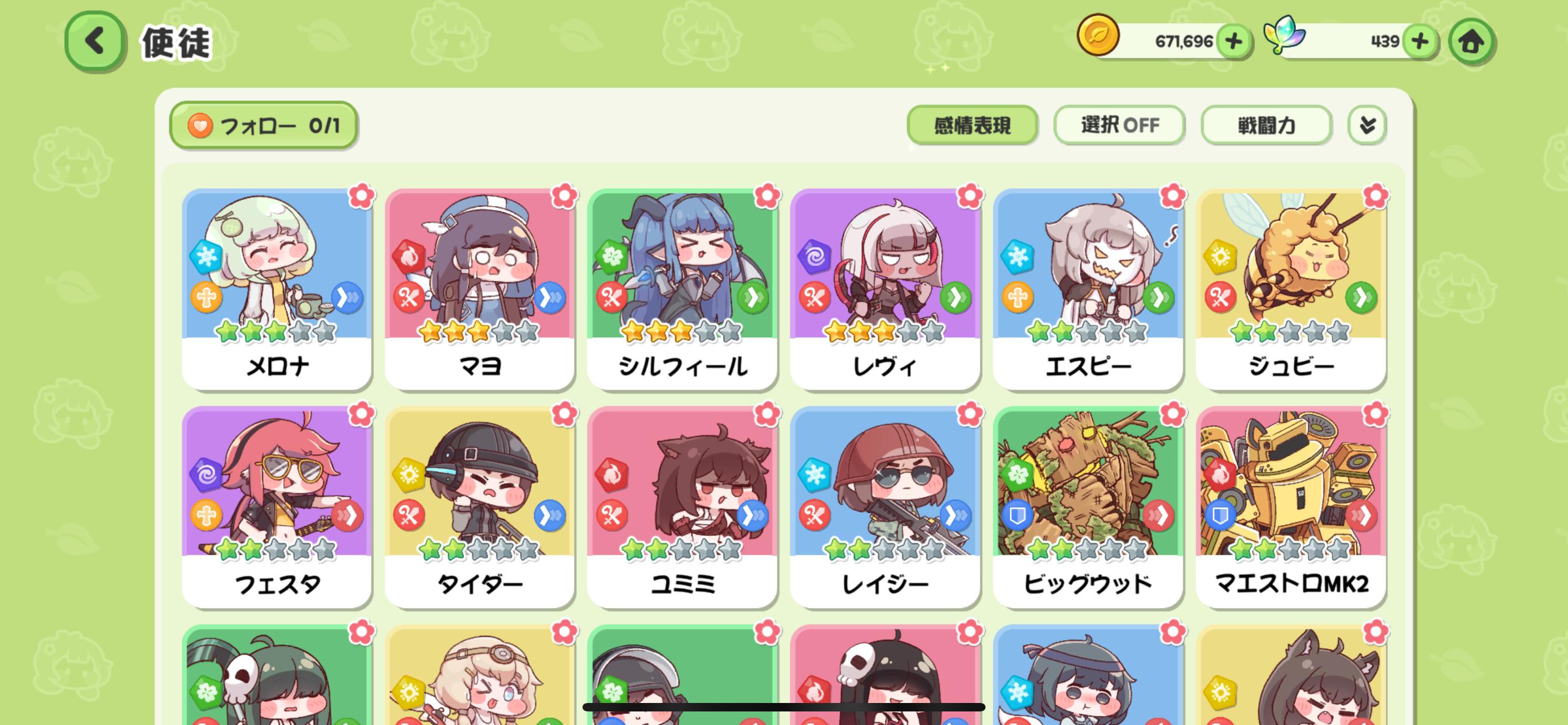Image resolution: width=1568 pixels, height=725 pixels.
Task: Tap the 感情表現 button
Action: coord(971,125)
